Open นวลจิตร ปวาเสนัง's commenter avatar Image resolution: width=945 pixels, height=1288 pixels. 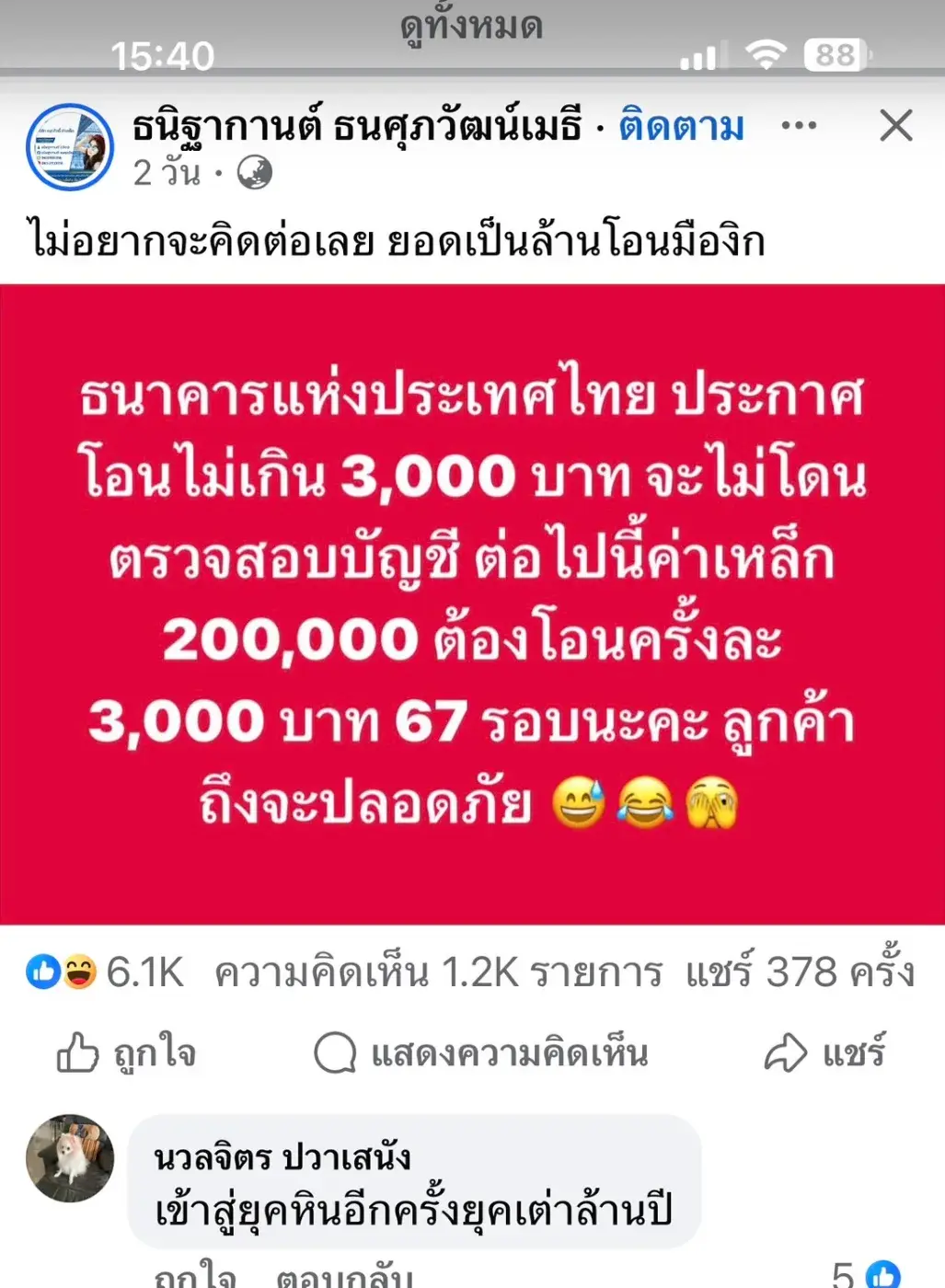tap(70, 1159)
